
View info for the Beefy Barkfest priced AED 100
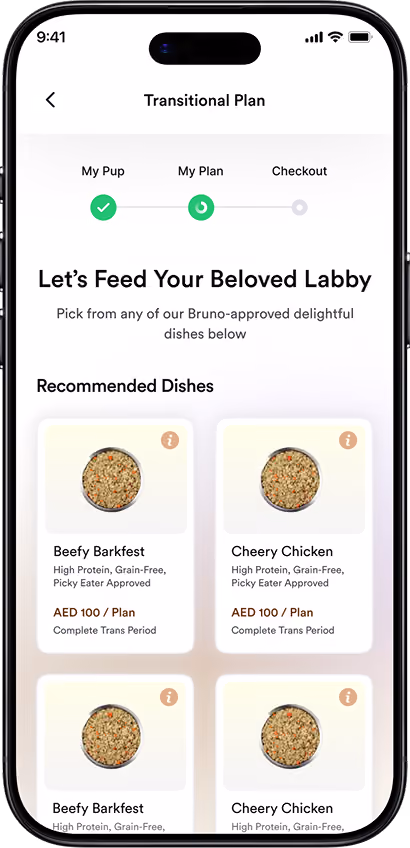click(x=170, y=440)
